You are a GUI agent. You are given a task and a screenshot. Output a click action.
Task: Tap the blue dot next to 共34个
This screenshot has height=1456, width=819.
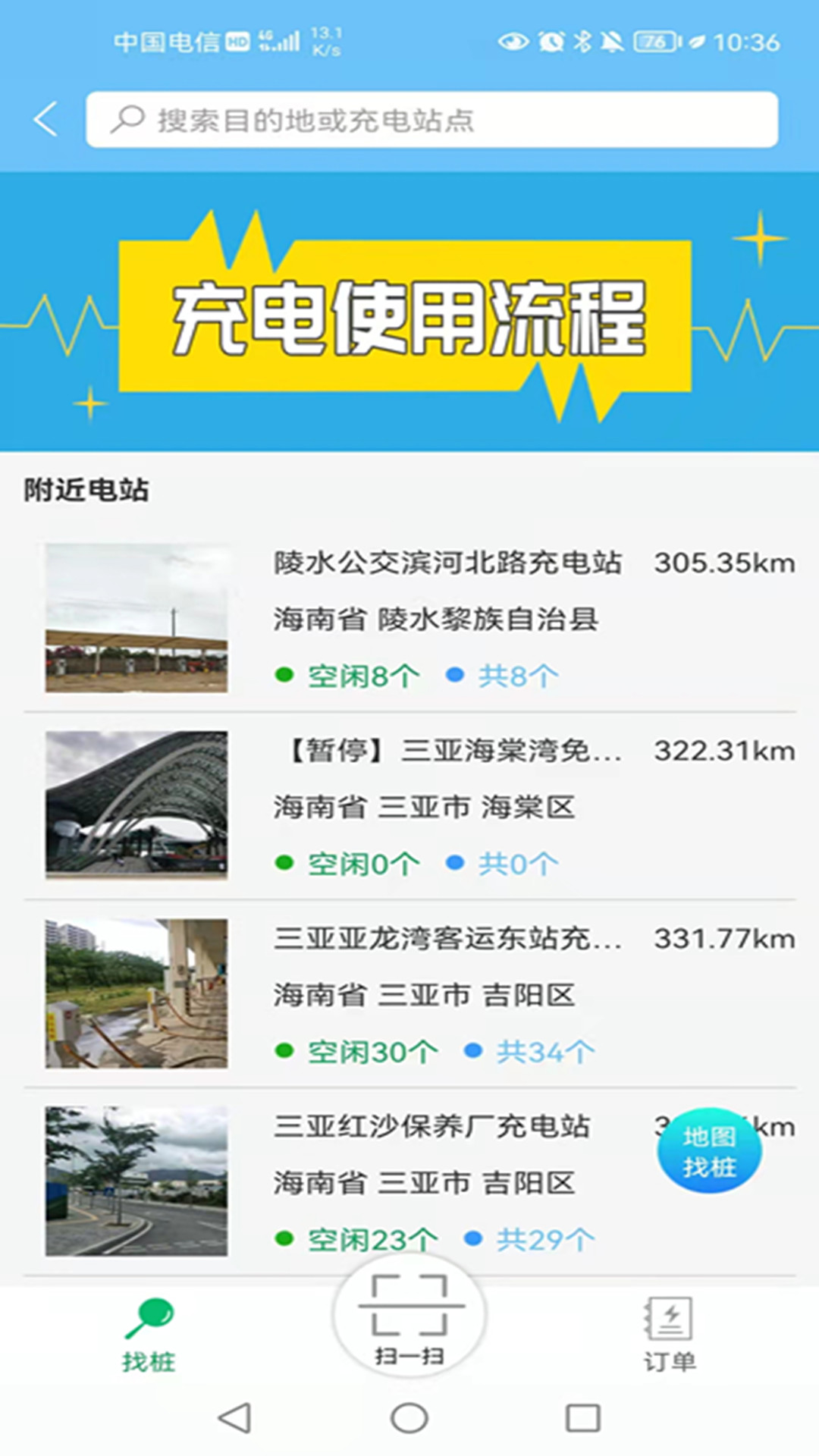tap(474, 1050)
